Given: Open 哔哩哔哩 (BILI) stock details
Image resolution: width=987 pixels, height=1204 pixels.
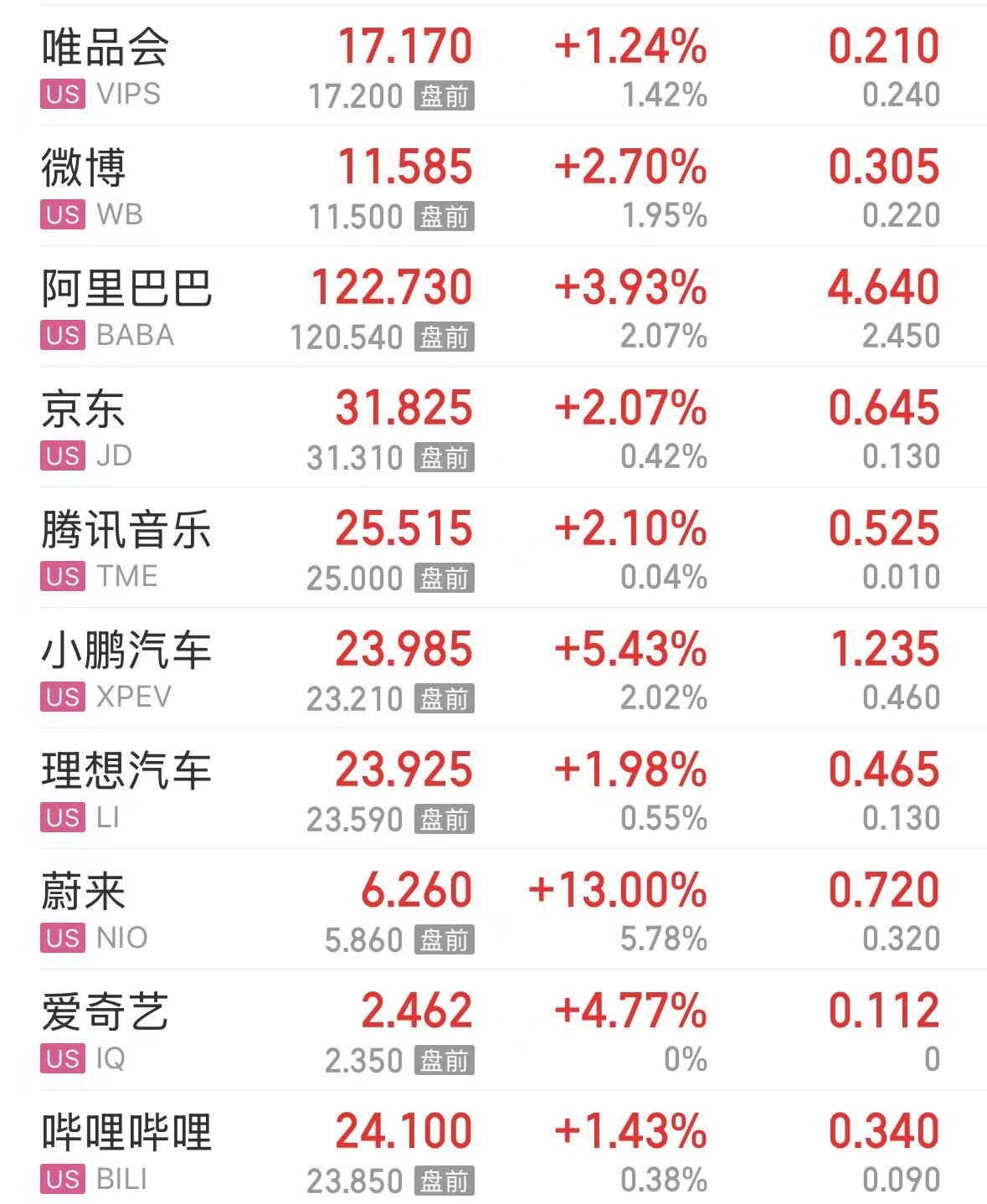Looking at the screenshot, I should click(126, 1134).
